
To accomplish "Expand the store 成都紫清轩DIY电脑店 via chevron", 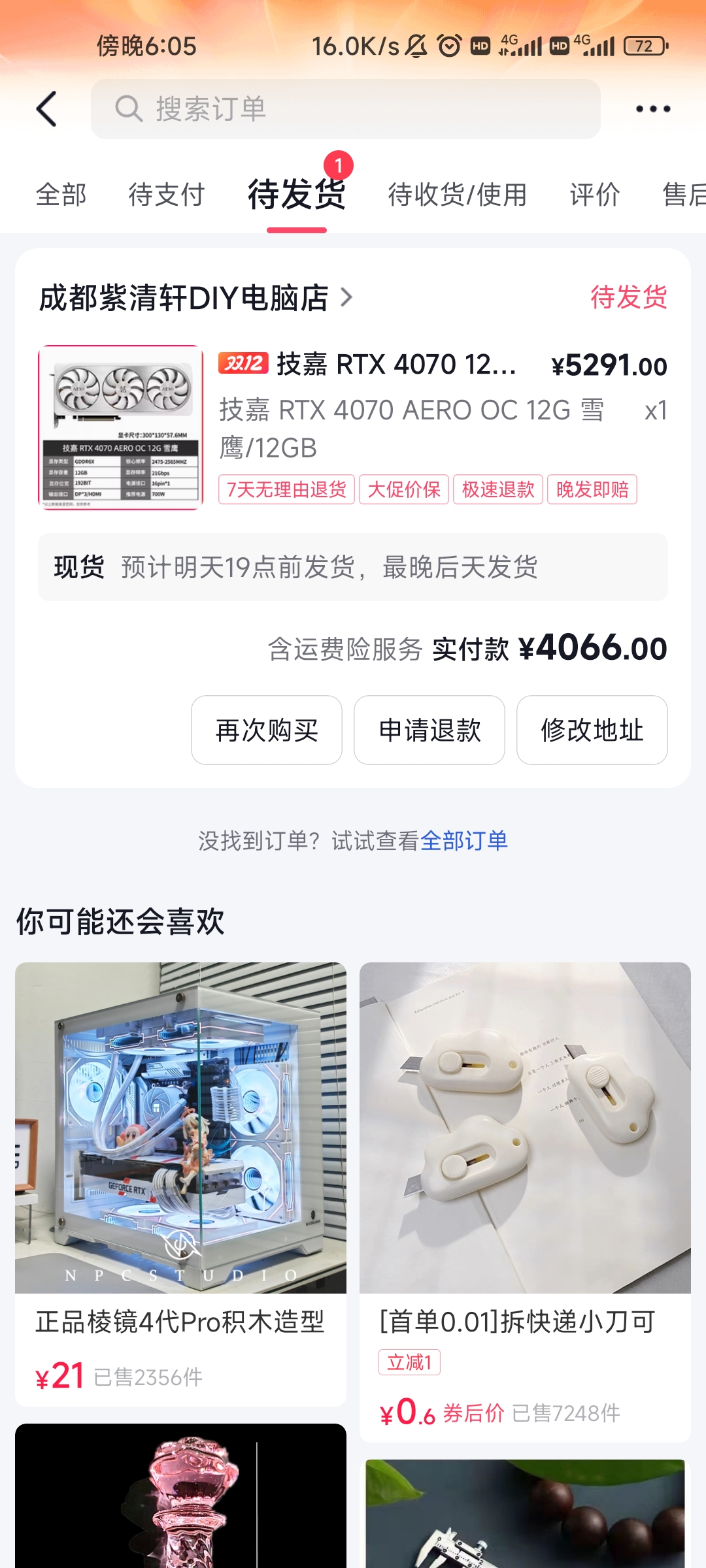I will point(347,298).
